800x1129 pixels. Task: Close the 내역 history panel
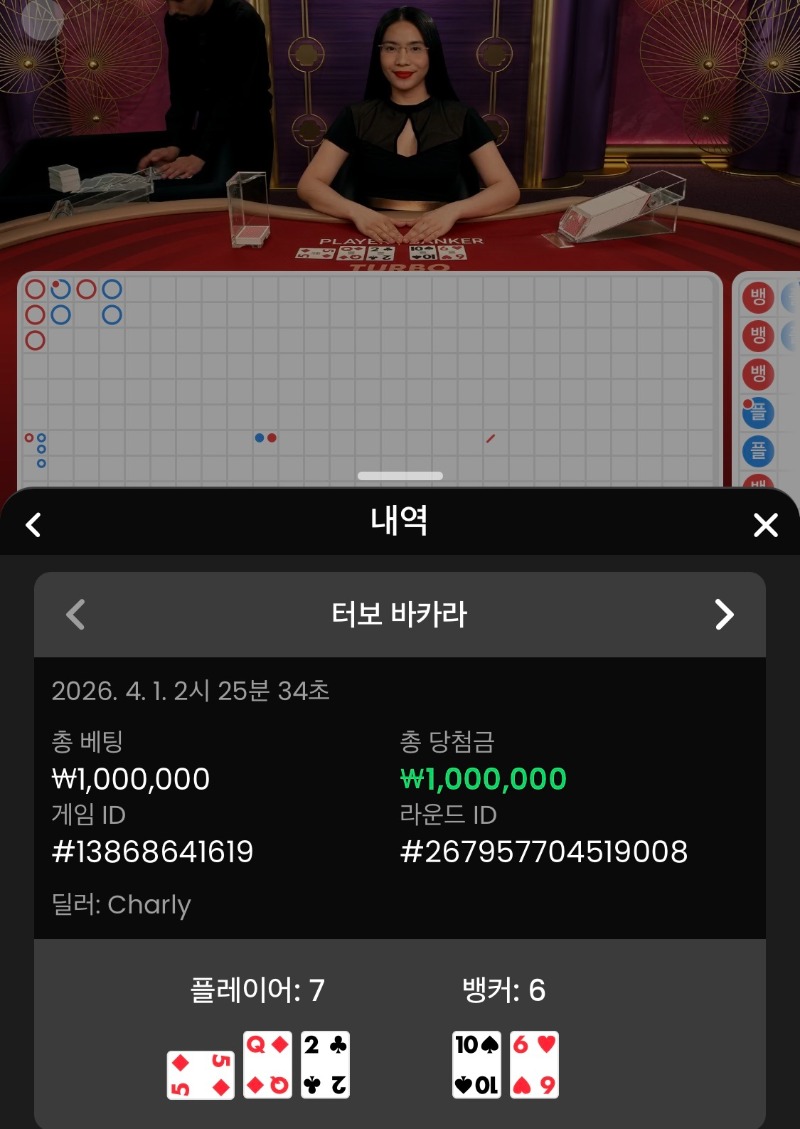[765, 524]
